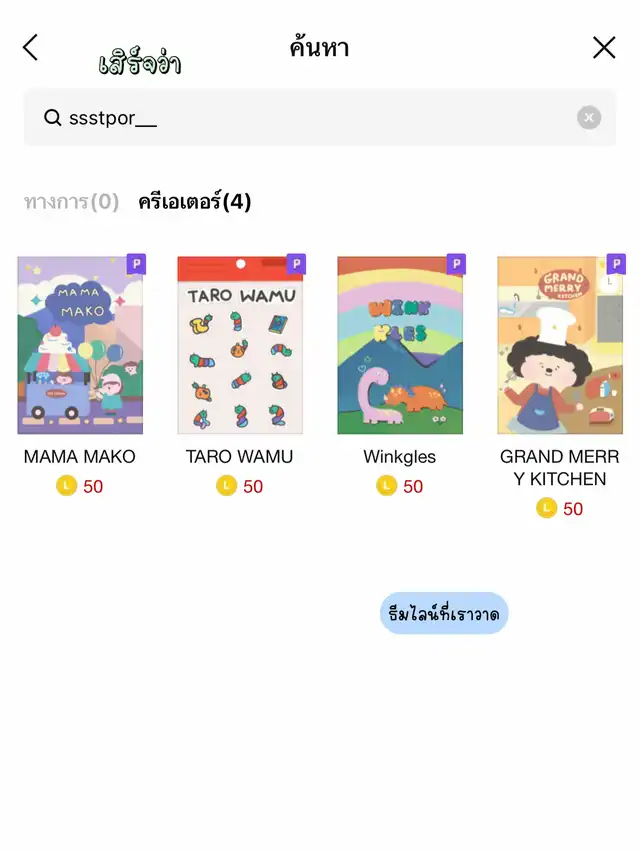
Task: Clear the search text
Action: (x=589, y=118)
